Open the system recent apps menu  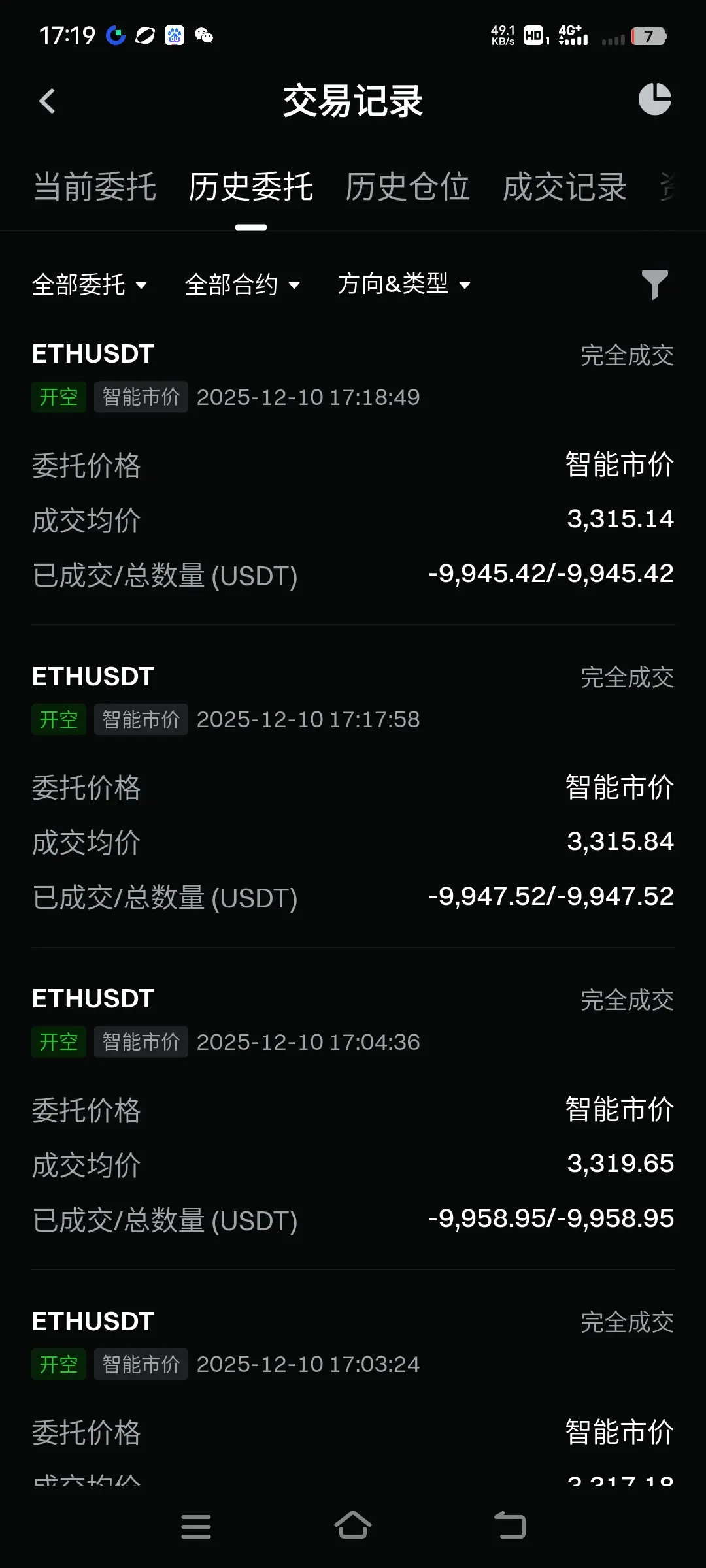tap(195, 1526)
